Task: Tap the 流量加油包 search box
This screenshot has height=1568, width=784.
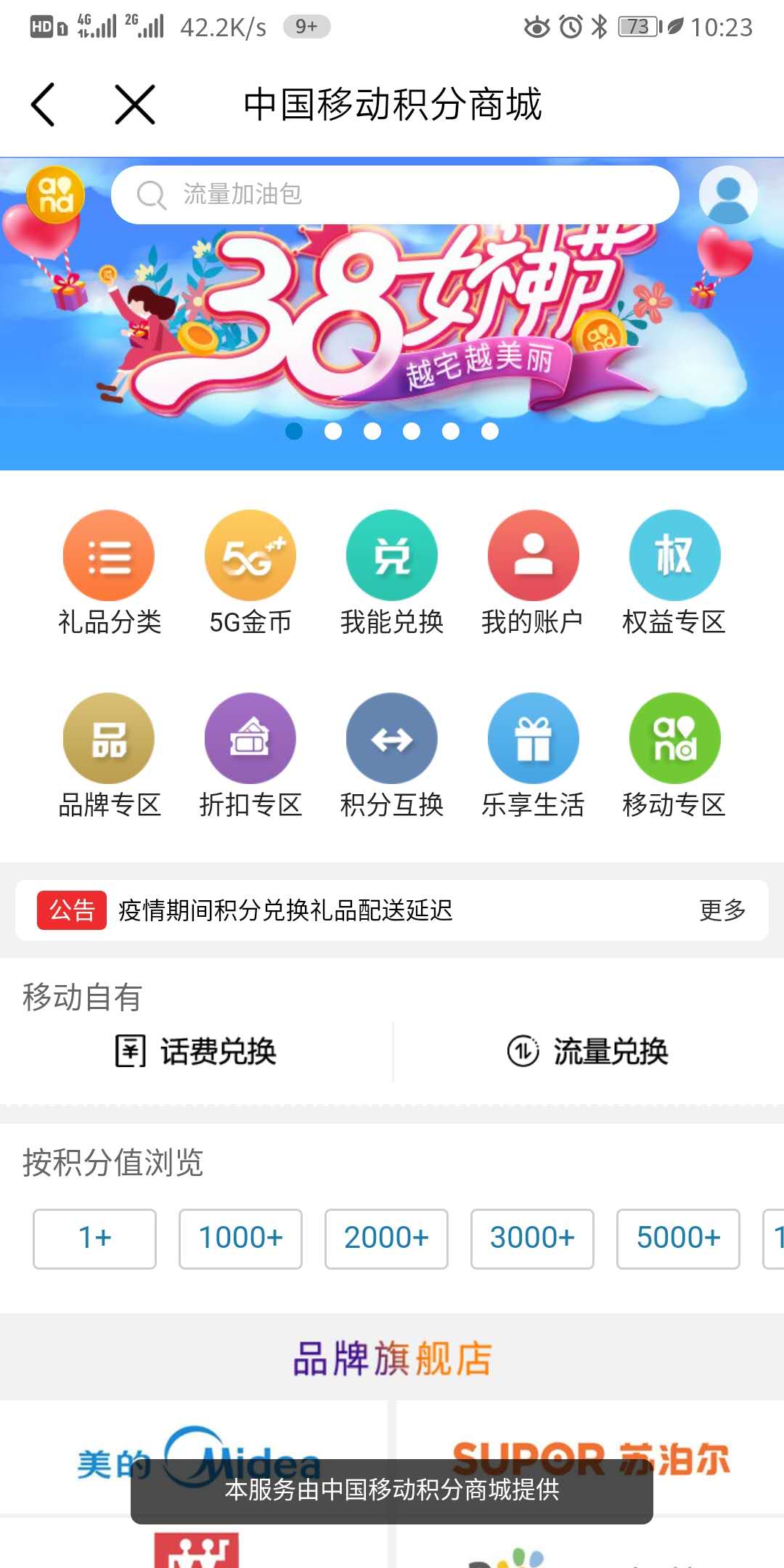Action: click(x=395, y=195)
